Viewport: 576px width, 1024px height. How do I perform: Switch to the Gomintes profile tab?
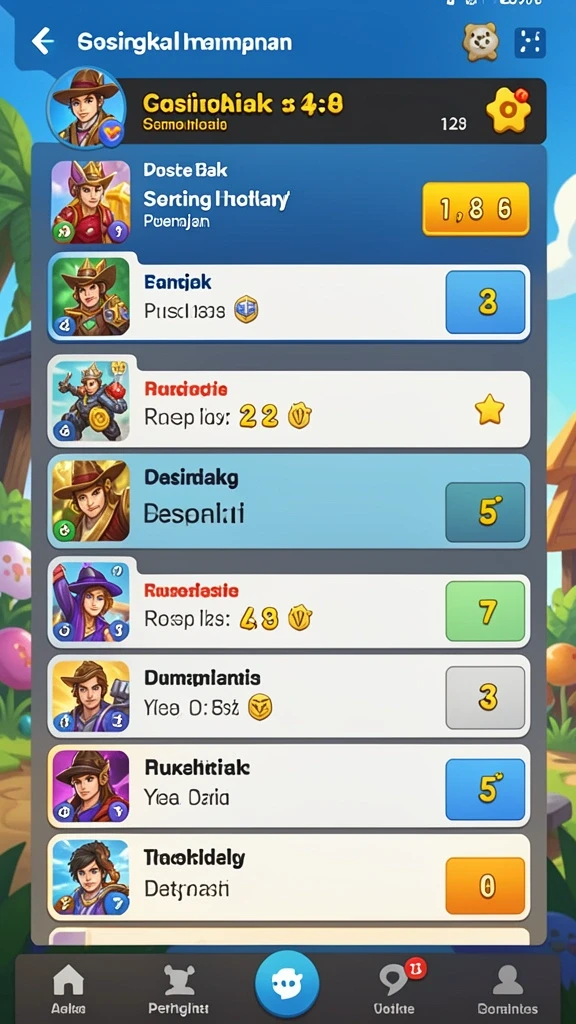pos(507,988)
